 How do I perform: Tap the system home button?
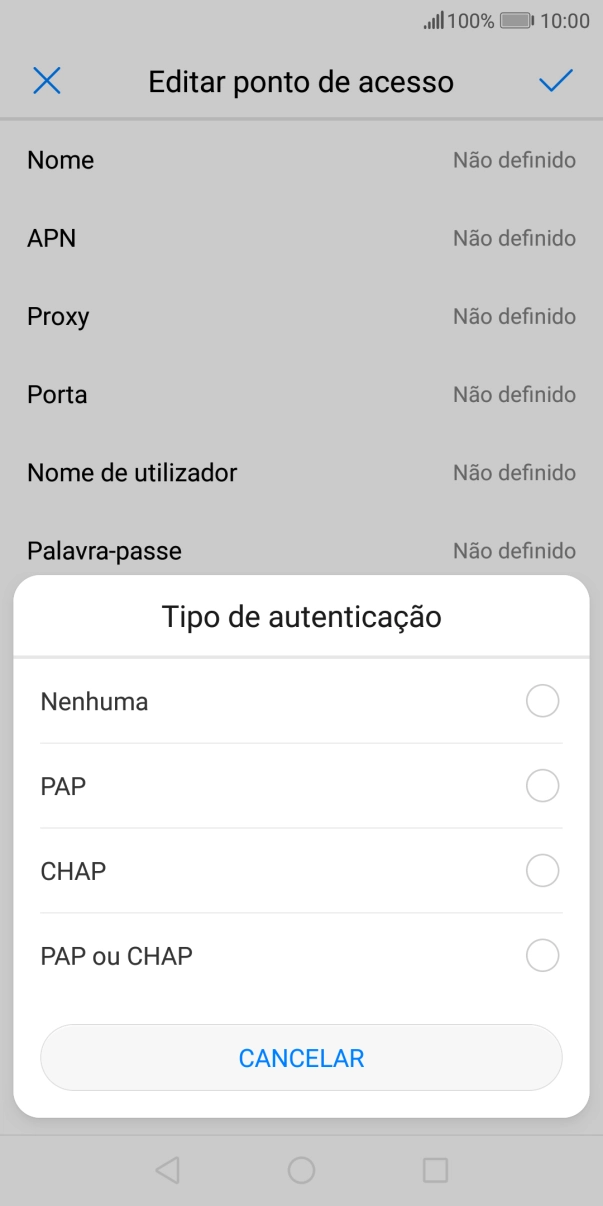pyautogui.click(x=301, y=1170)
